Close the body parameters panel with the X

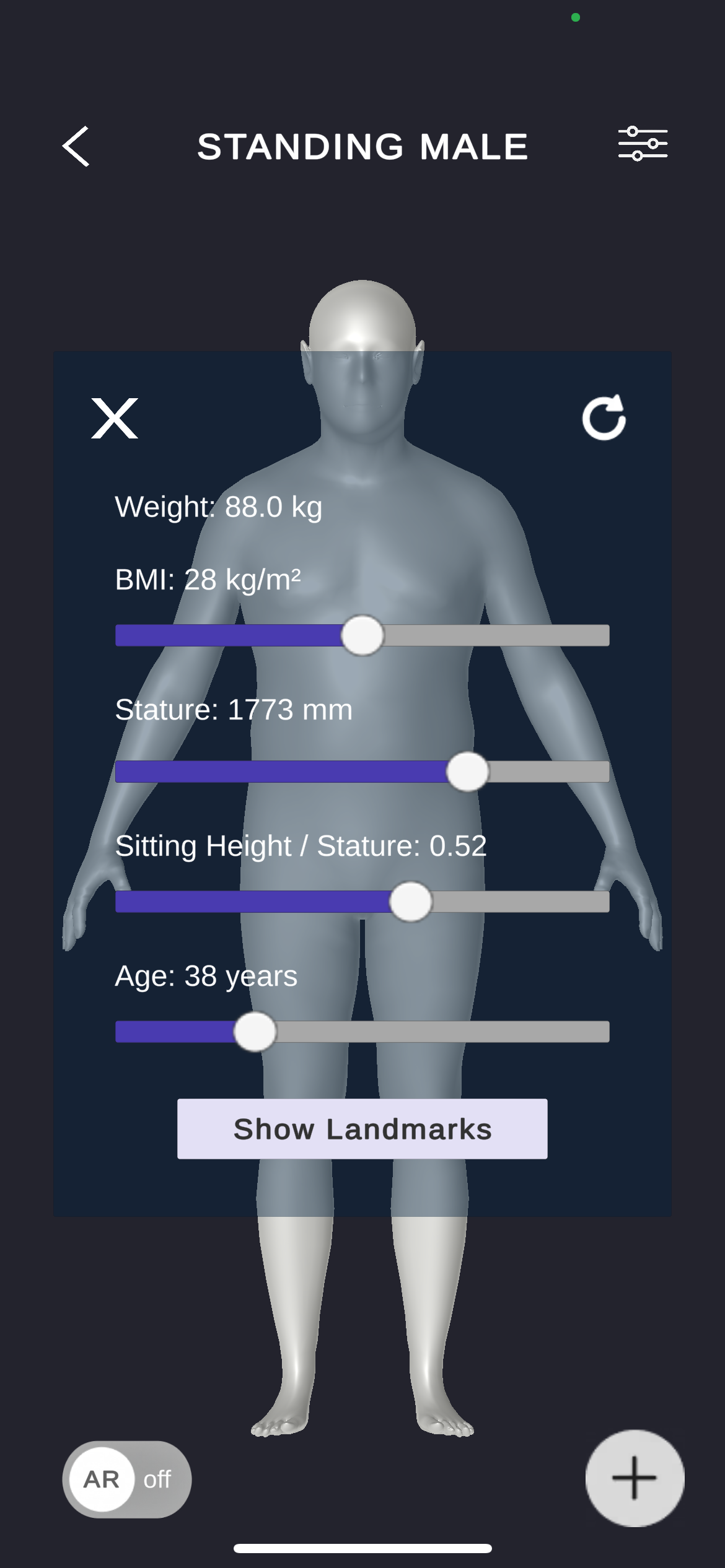point(115,419)
